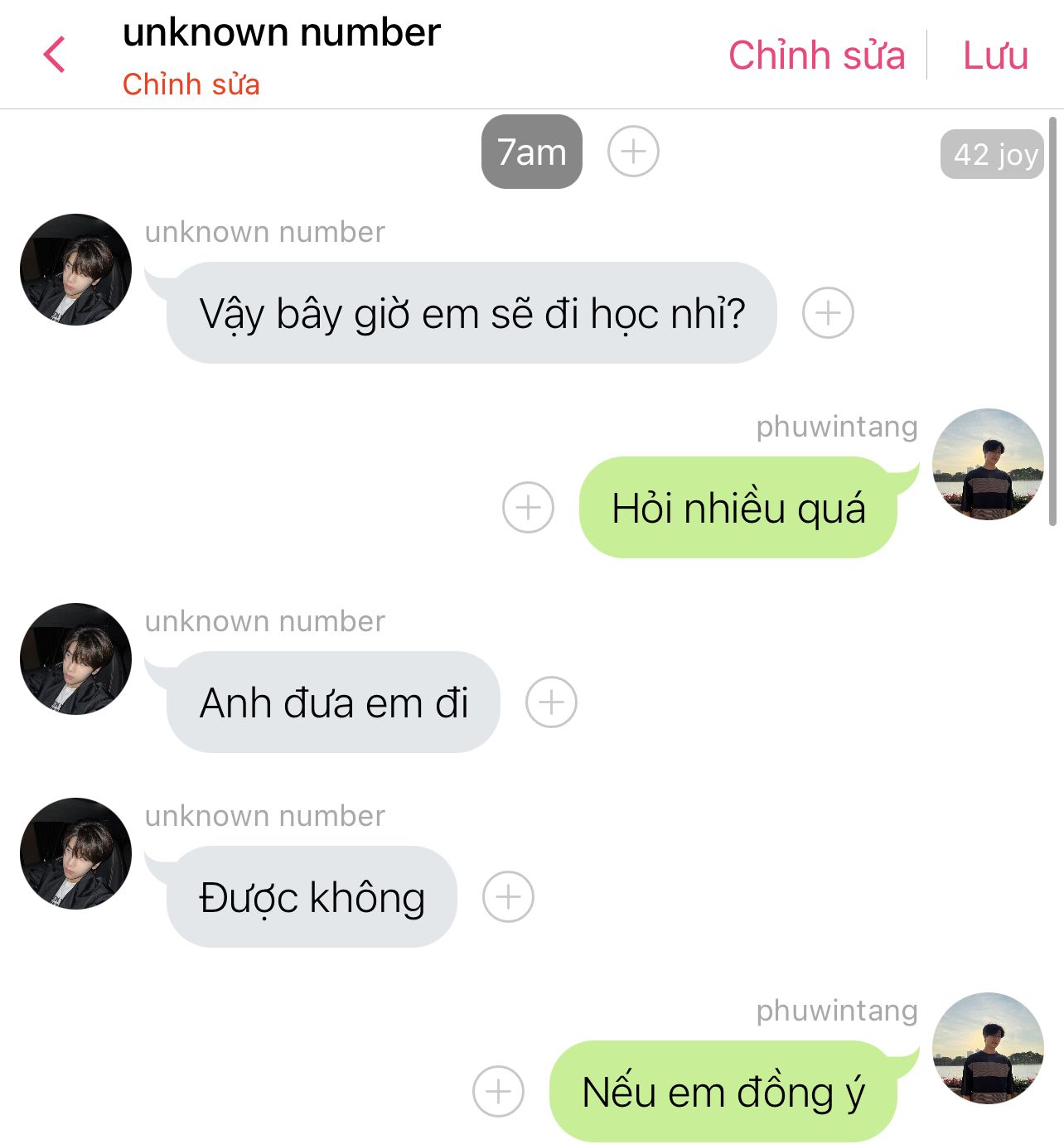Image resolution: width=1064 pixels, height=1144 pixels.
Task: Tap red Chỉnh sửa under the title
Action: click(191, 84)
